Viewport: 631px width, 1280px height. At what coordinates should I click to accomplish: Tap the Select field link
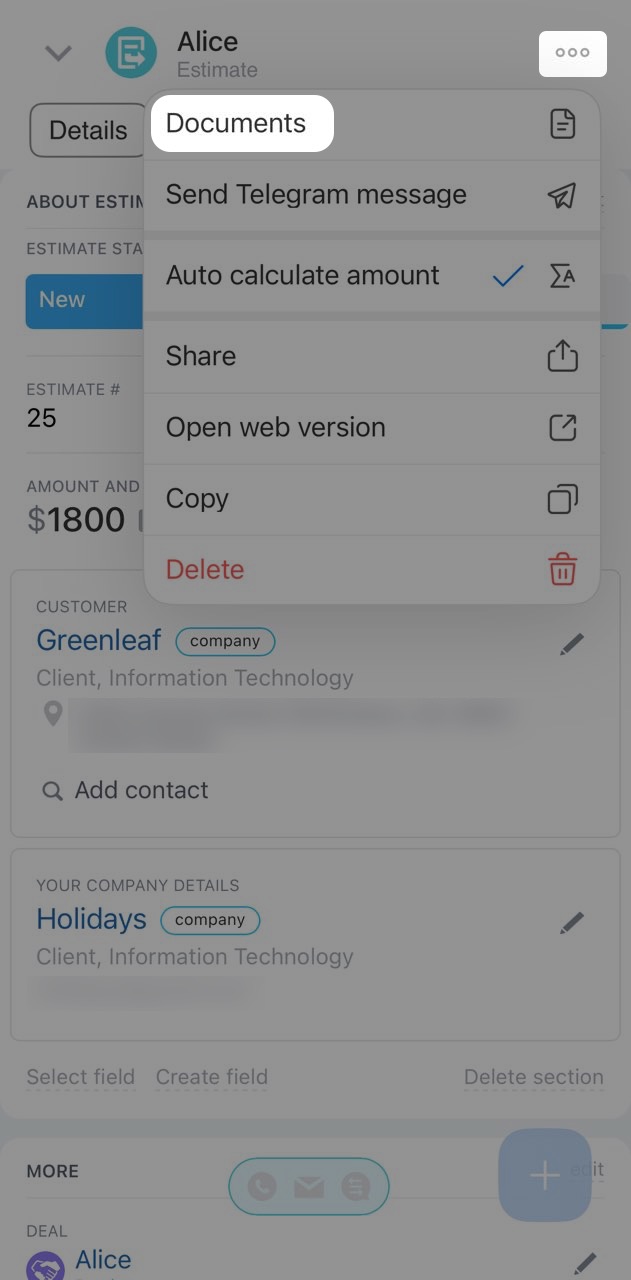pos(80,1077)
